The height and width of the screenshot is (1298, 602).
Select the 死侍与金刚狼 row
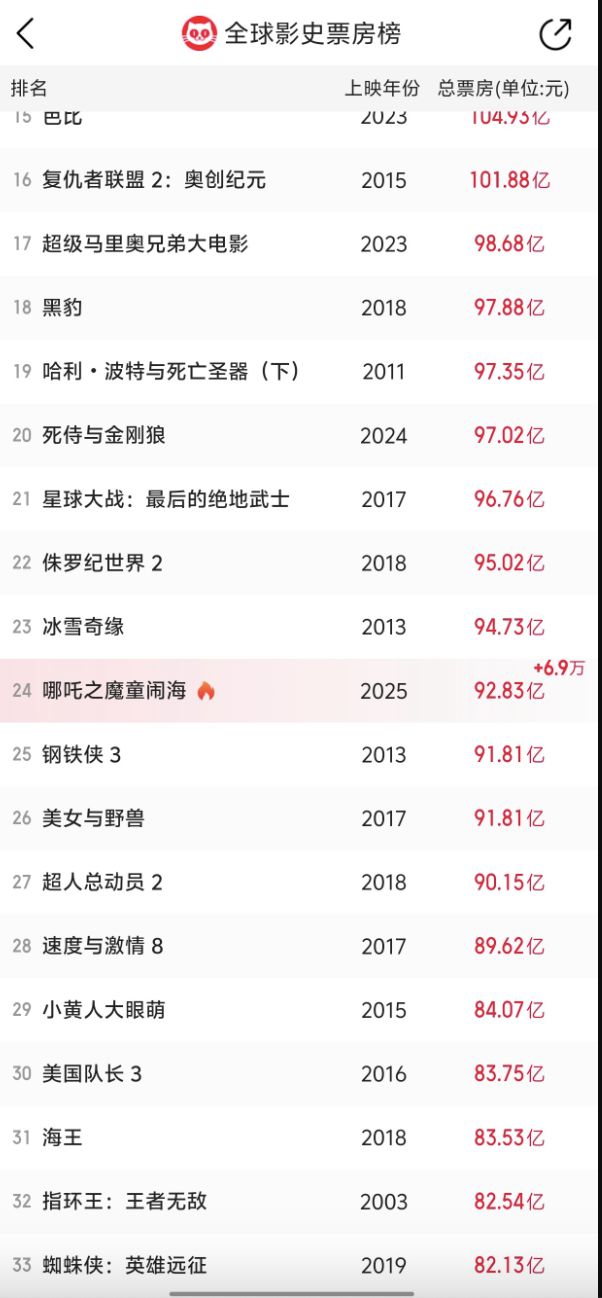pos(301,435)
